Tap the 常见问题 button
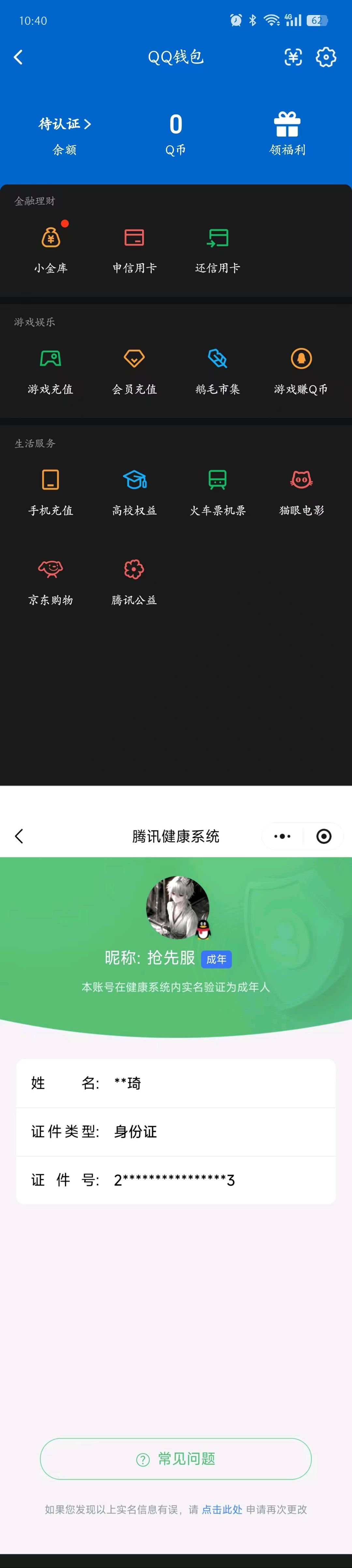Screen dimensions: 352x1568 tap(175, 1459)
